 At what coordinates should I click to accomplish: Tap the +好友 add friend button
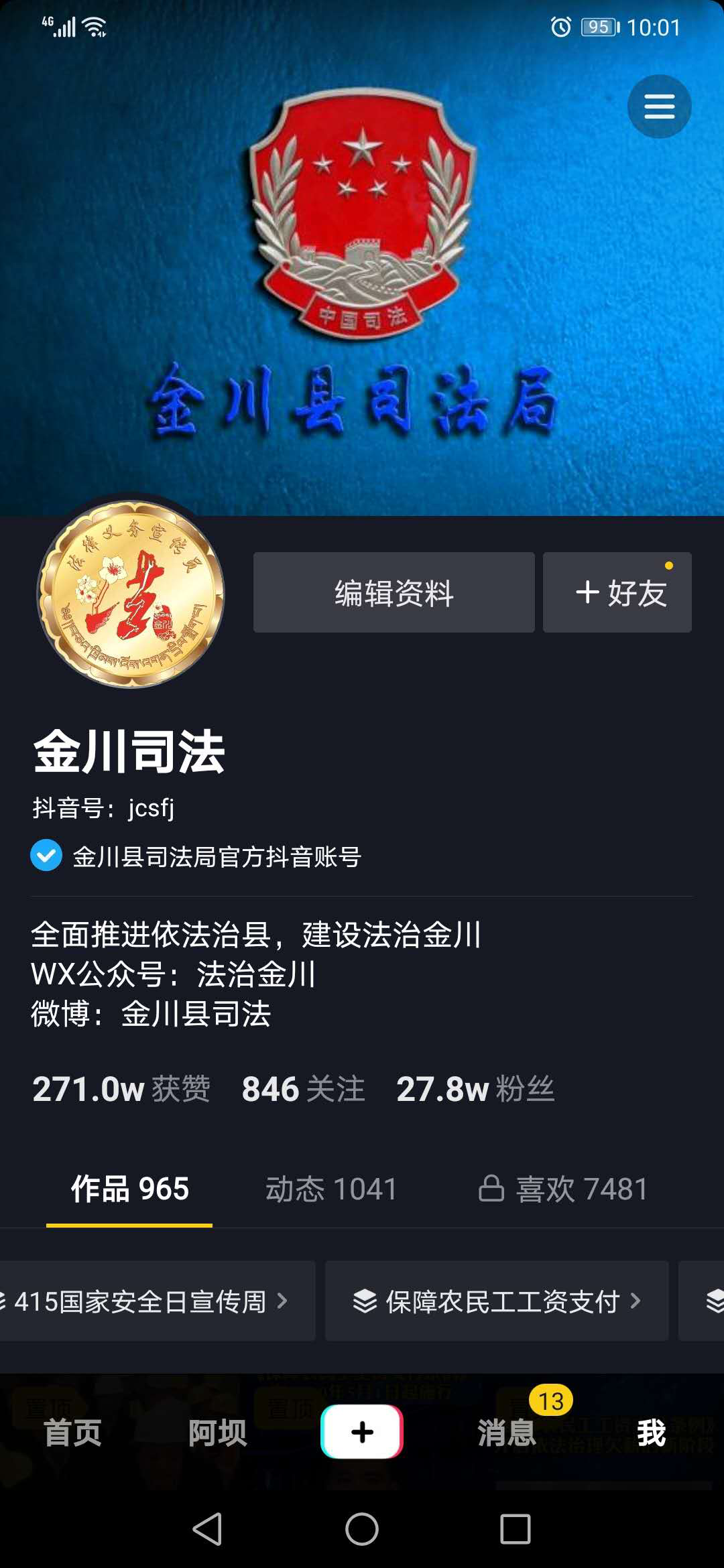click(x=617, y=592)
